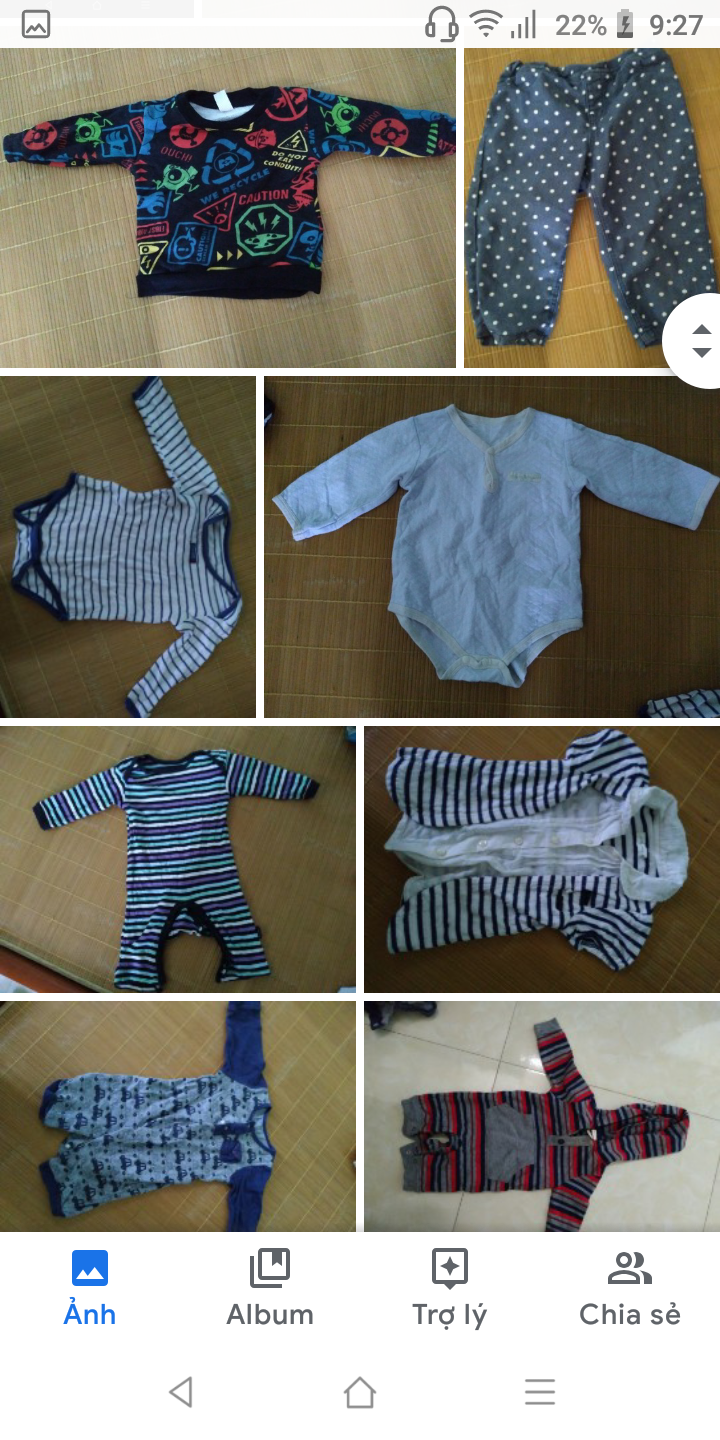Open Chia sẻ via its label
Viewport: 720px width, 1440px height.
(x=629, y=1314)
